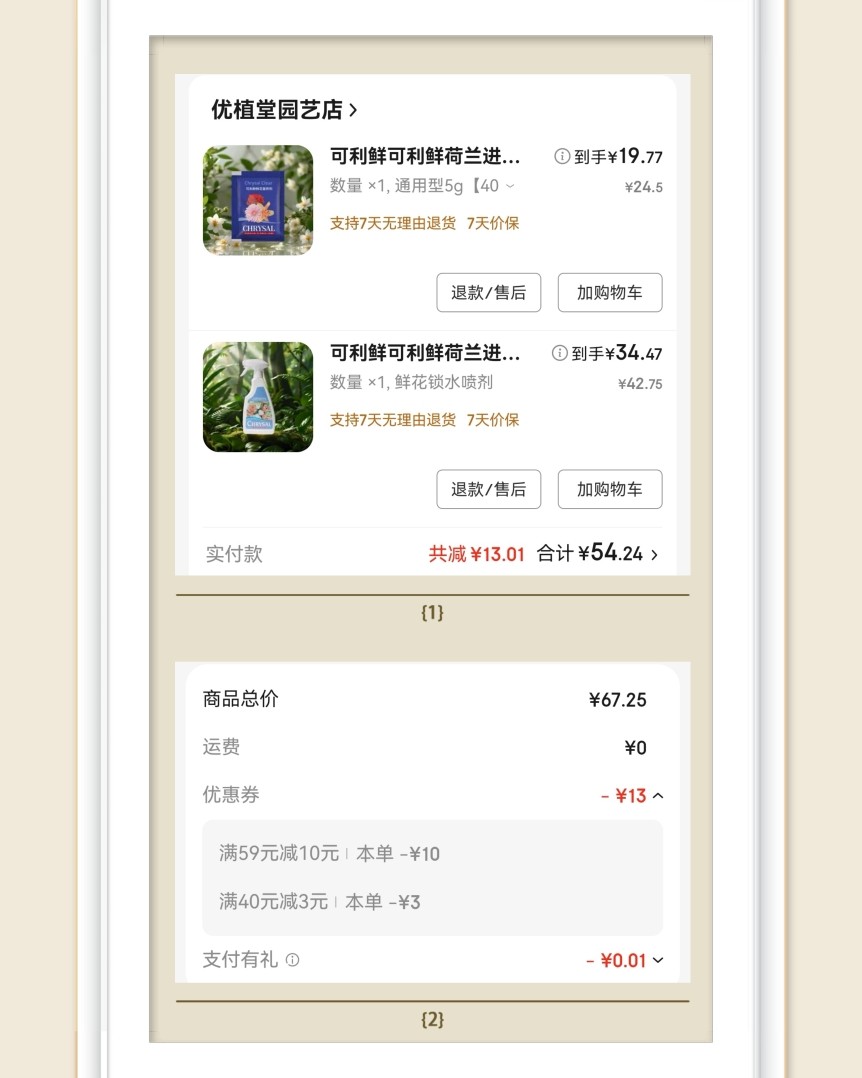Viewport: 862px width, 1078px height.
Task: Click 退款/售后 for the first product
Action: pyautogui.click(x=488, y=292)
